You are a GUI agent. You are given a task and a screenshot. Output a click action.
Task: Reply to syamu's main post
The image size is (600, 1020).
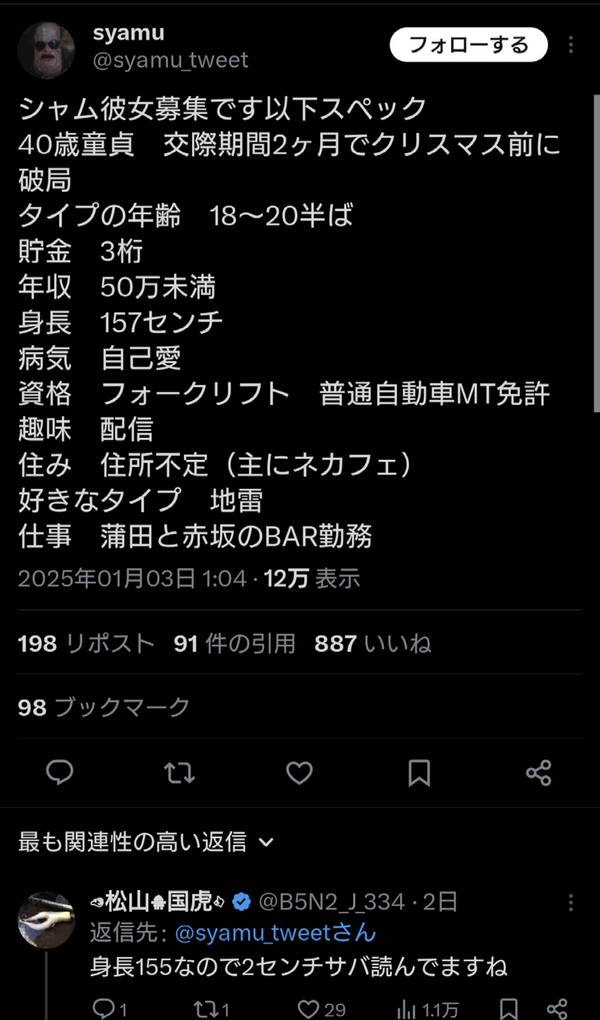[x=60, y=772]
